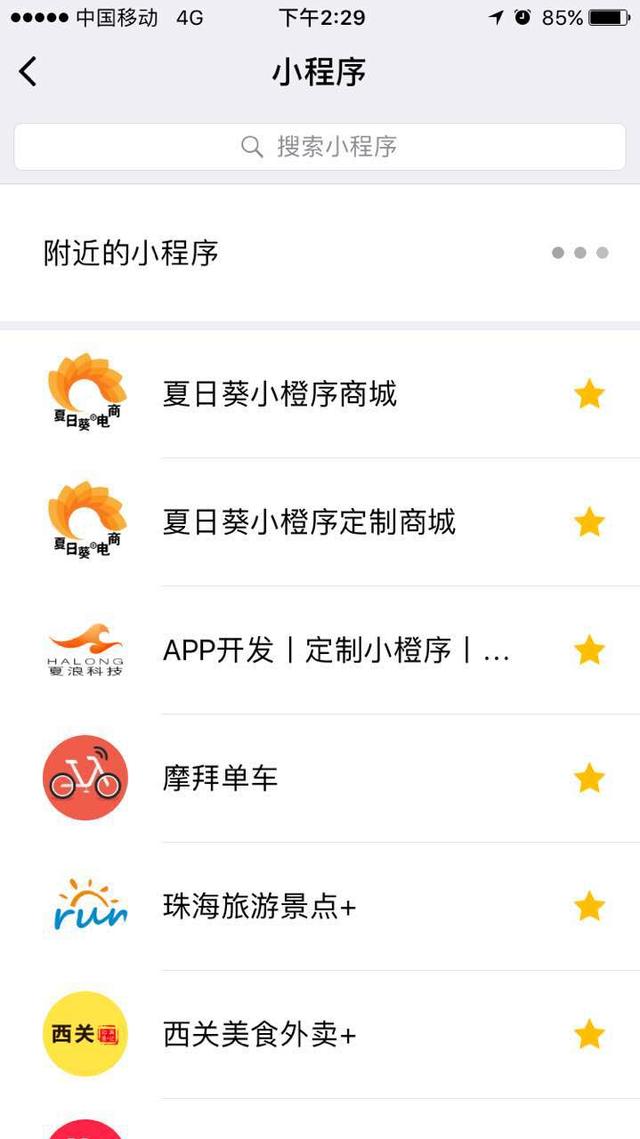This screenshot has height=1139, width=640.
Task: Open the APP开发｜定制小橙序 mini program
Action: point(320,650)
